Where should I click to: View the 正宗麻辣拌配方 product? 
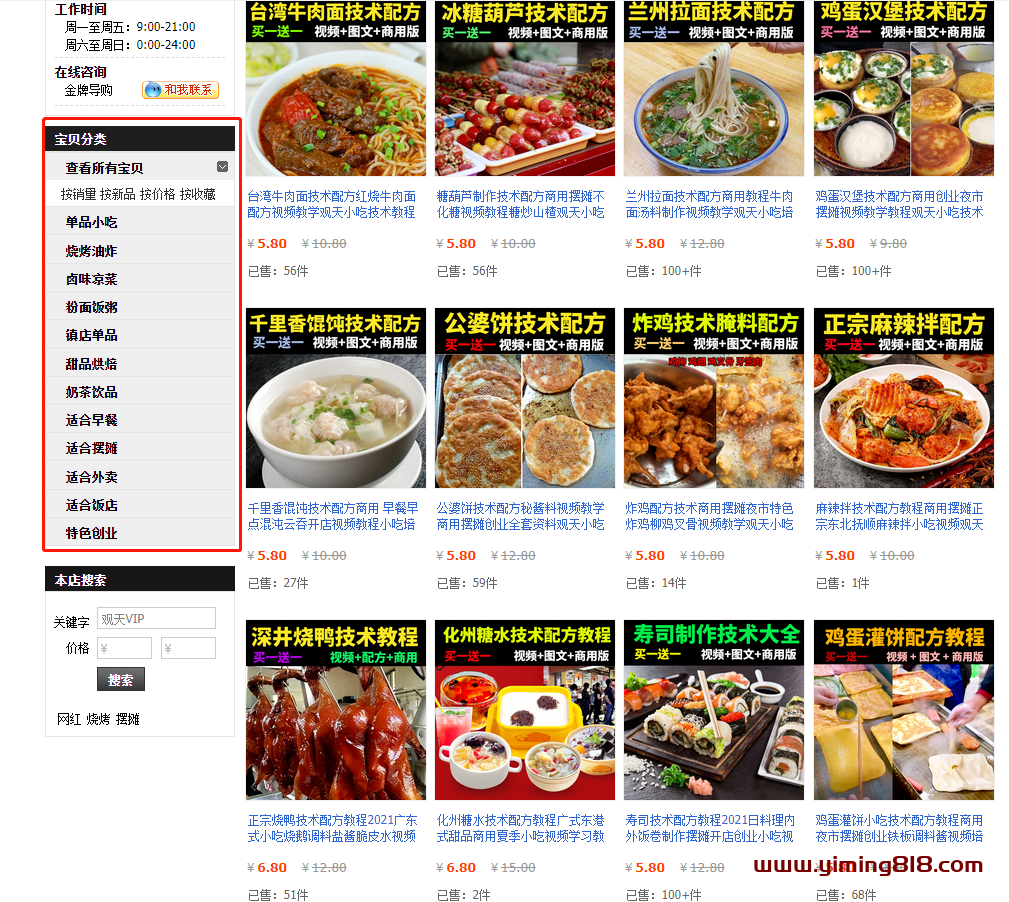click(903, 398)
